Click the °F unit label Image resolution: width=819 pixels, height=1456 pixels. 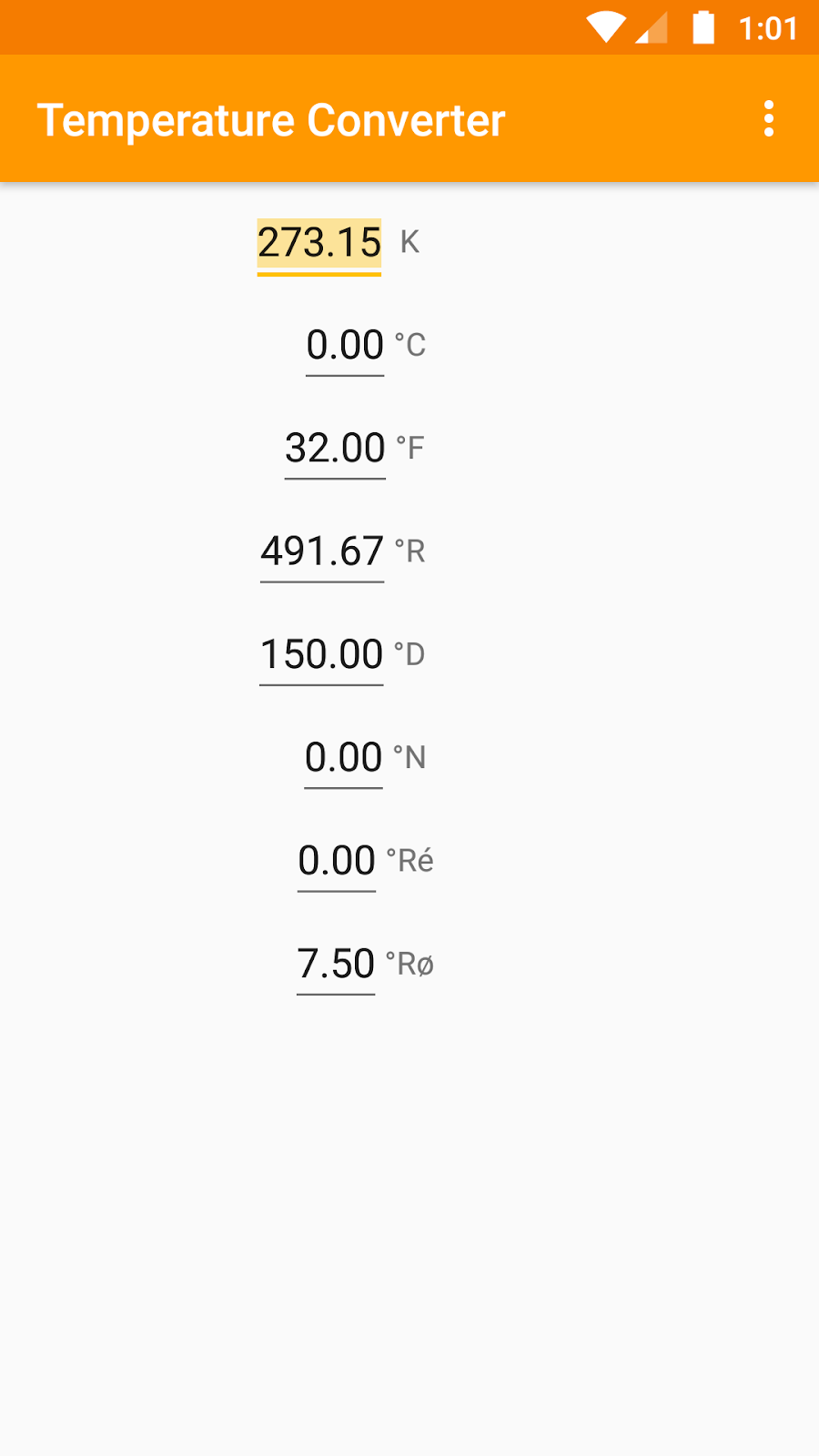tap(411, 449)
